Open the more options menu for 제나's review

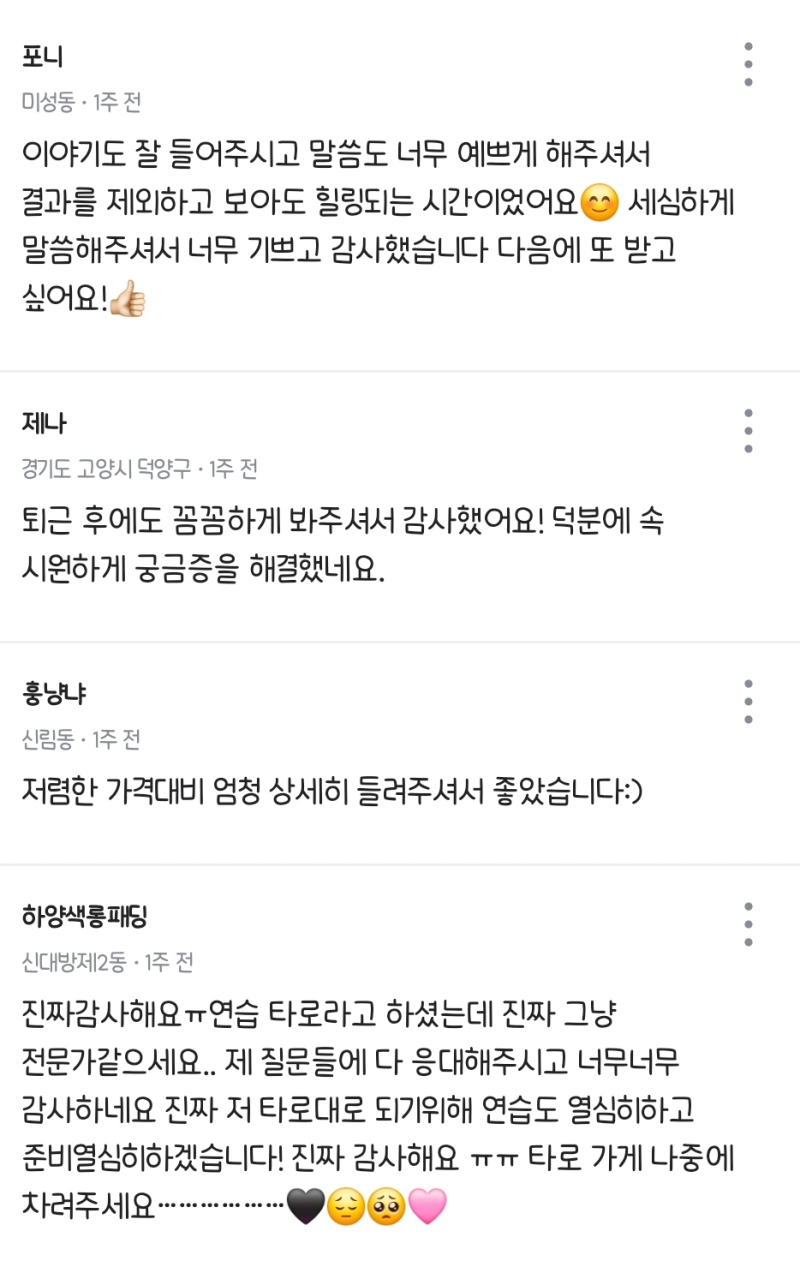click(x=748, y=431)
